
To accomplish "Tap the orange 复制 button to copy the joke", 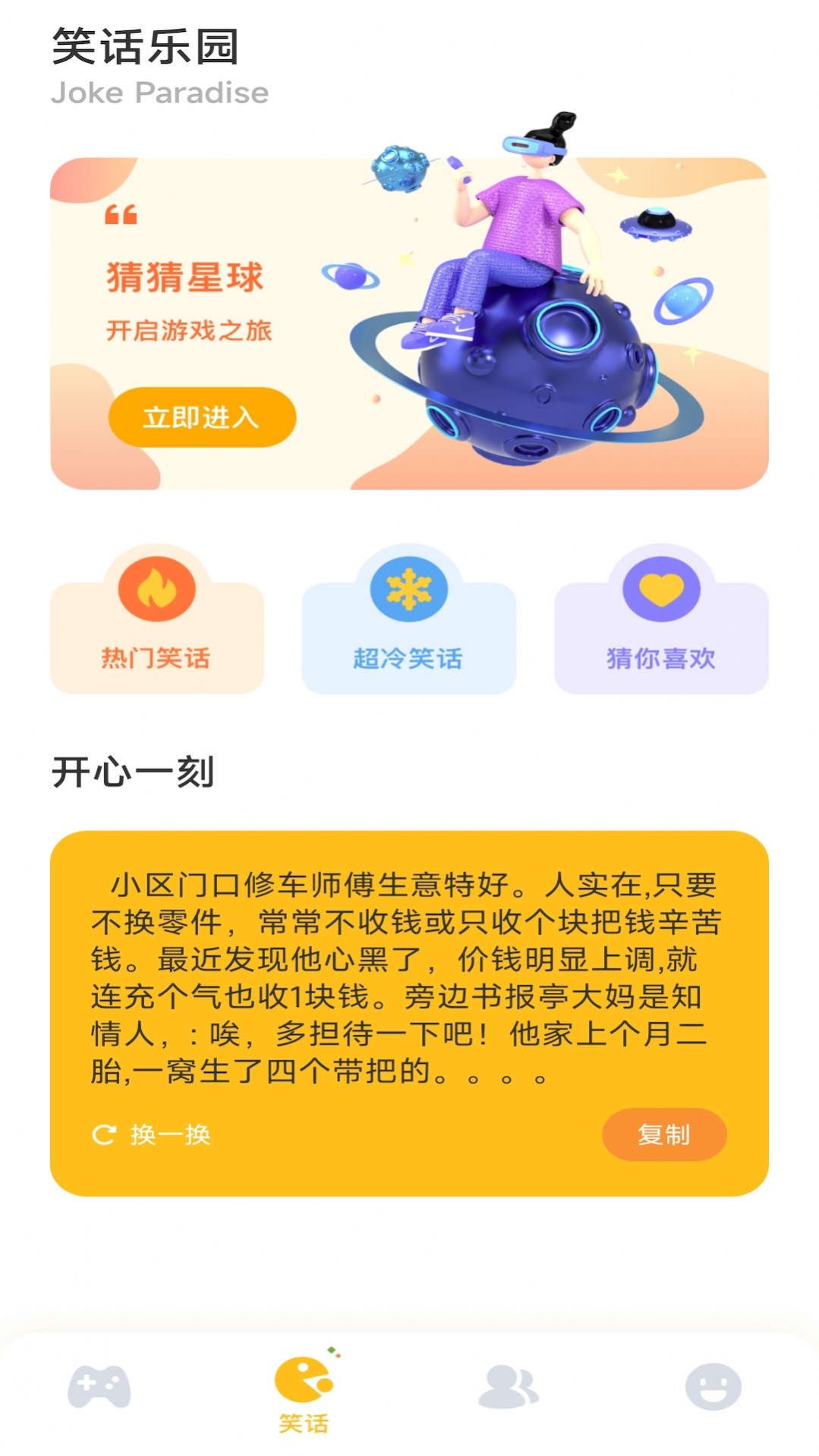I will 666,1134.
